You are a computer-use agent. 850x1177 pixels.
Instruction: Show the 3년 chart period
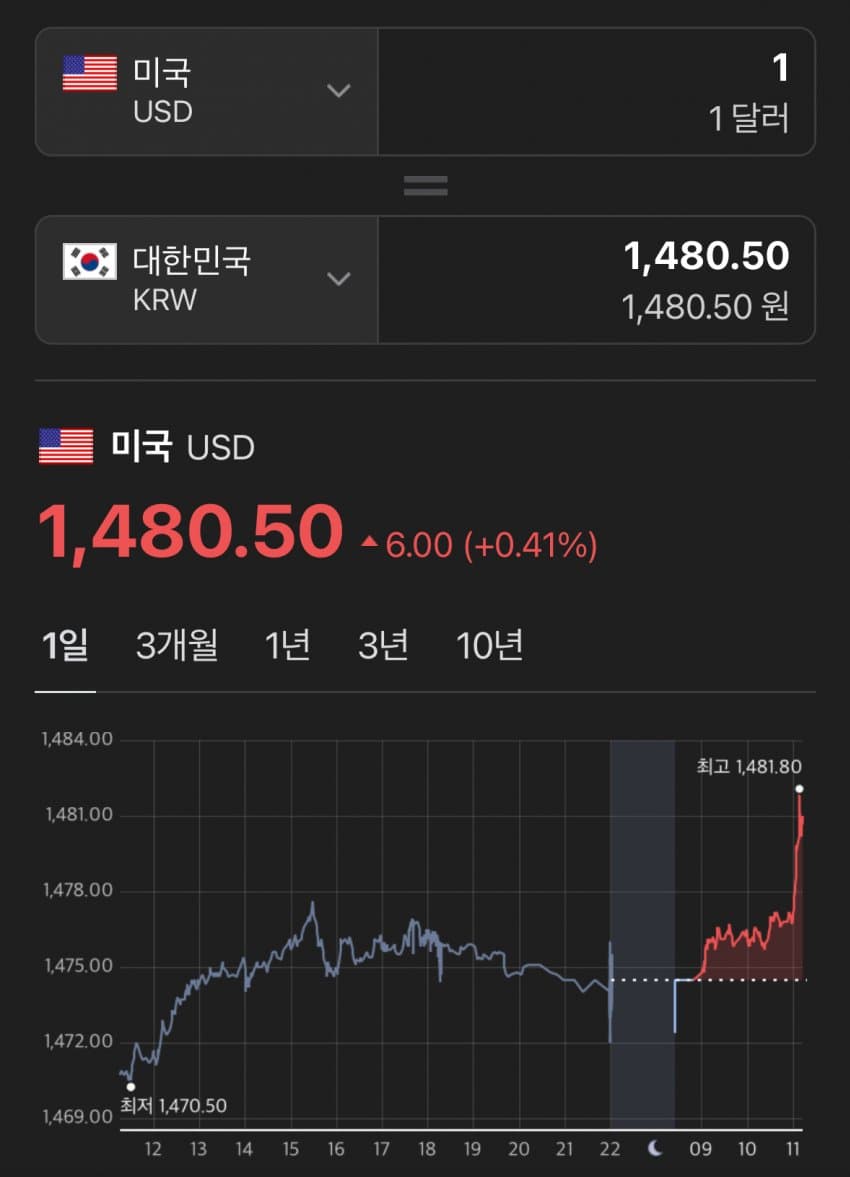[x=383, y=645]
